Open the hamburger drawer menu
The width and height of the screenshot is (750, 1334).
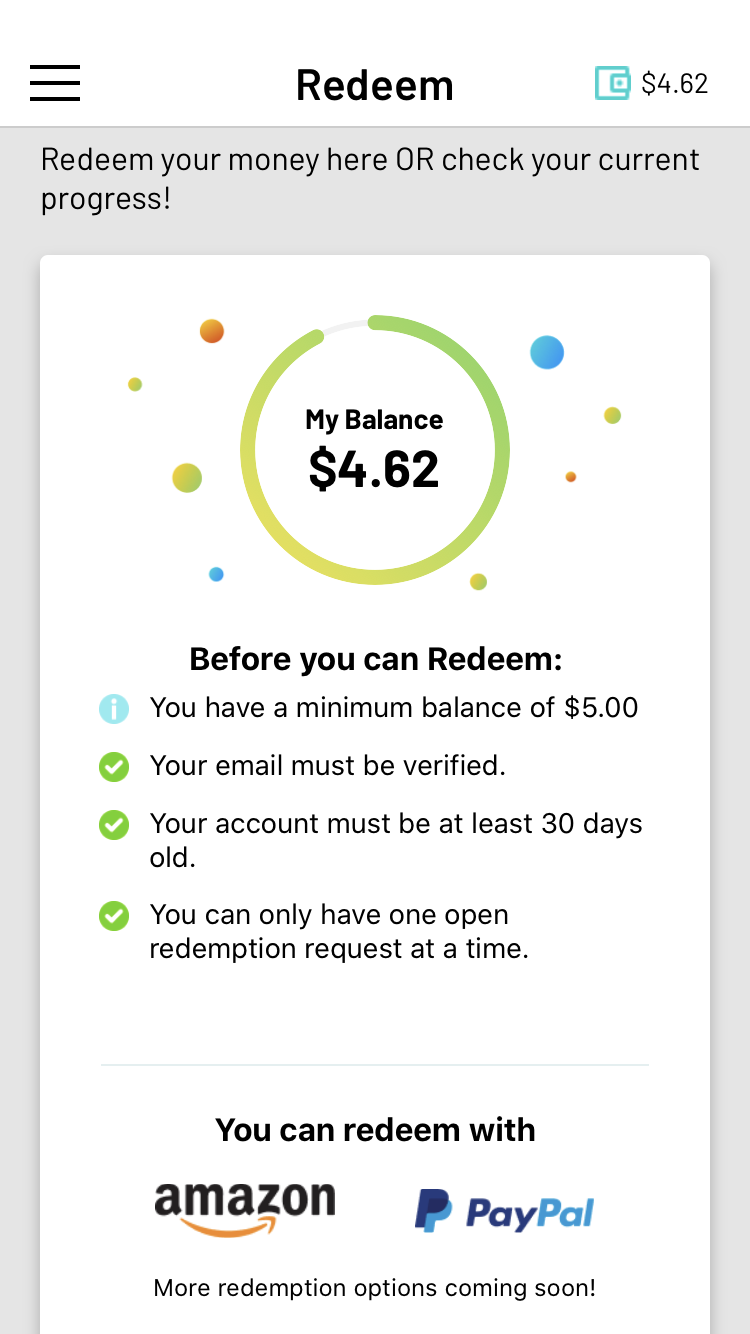(x=55, y=83)
